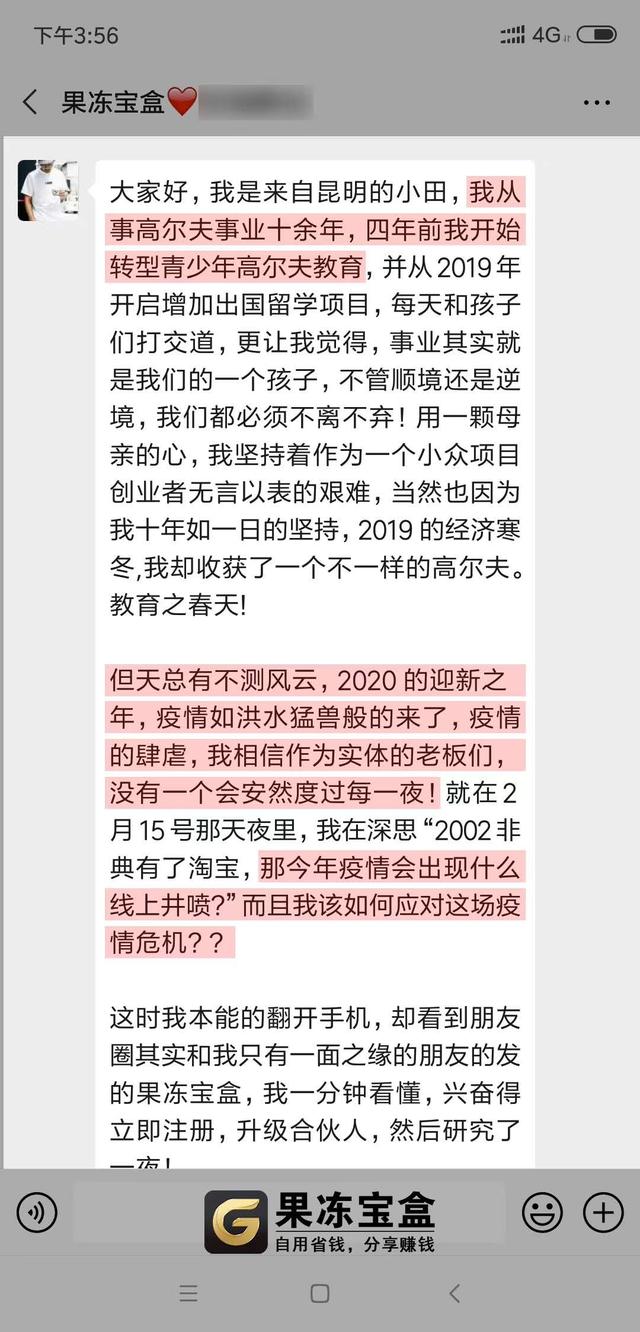640x1332 pixels.
Task: Open the chat's three-dot overflow menu
Action: pos(596,103)
